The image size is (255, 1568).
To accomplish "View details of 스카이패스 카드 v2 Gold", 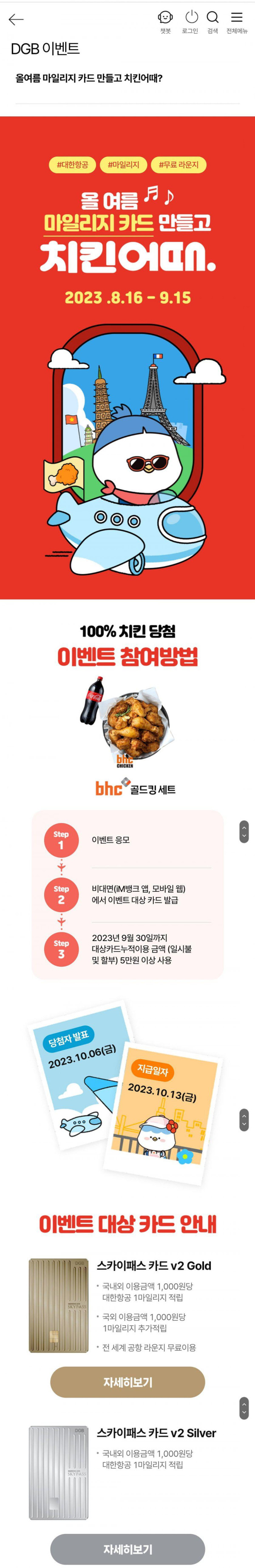I will (x=127, y=1382).
